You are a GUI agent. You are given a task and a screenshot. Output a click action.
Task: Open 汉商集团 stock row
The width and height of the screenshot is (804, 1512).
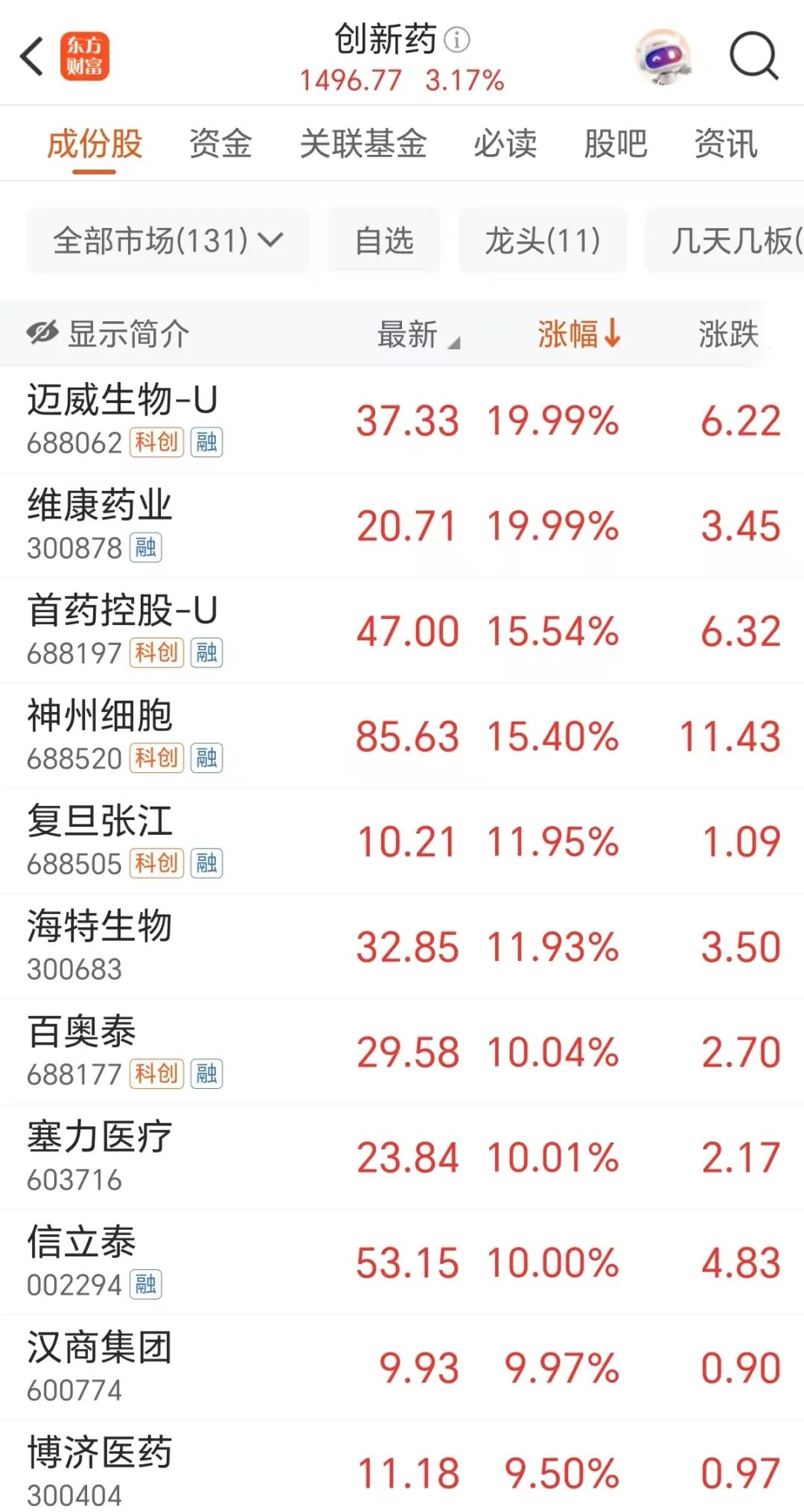coord(402,1368)
